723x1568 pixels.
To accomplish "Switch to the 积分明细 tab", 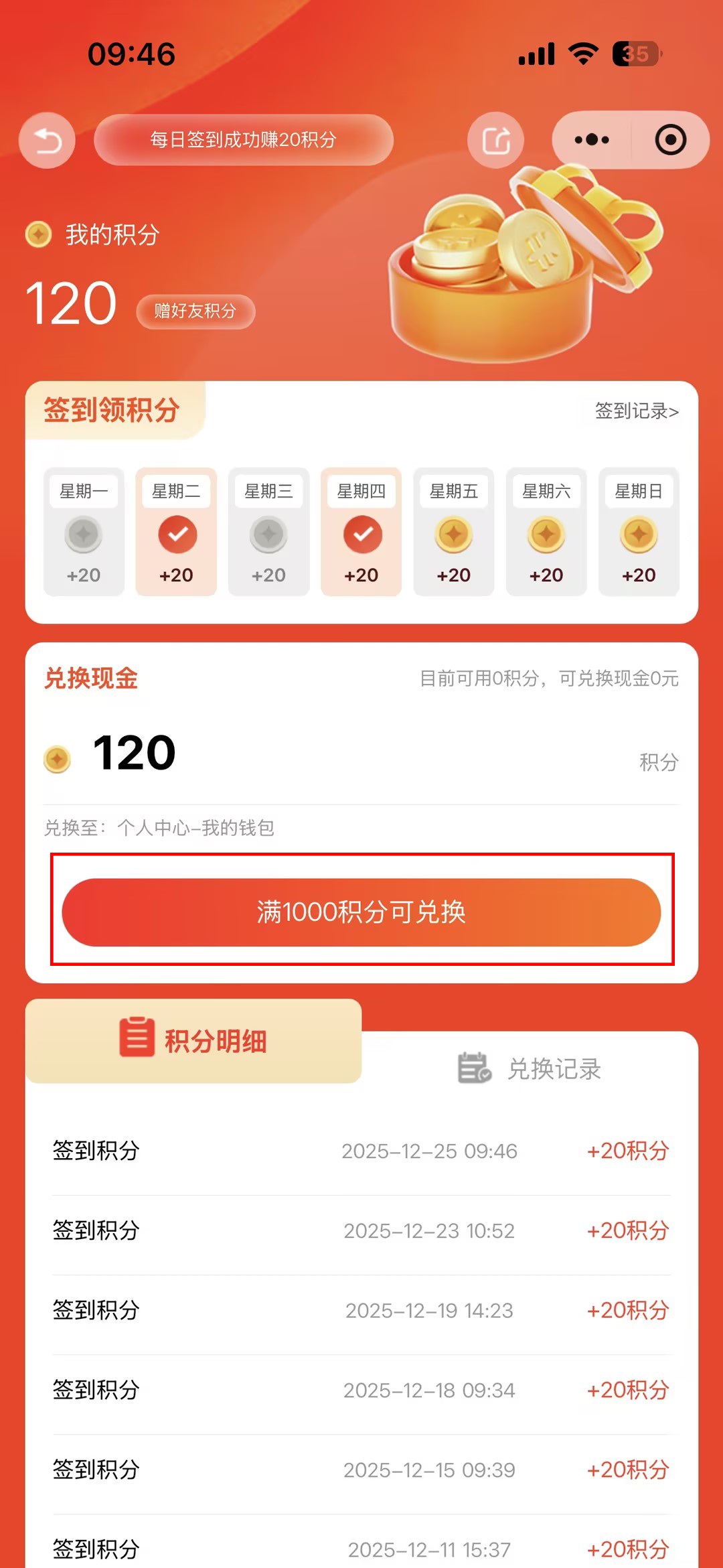I will [193, 1041].
